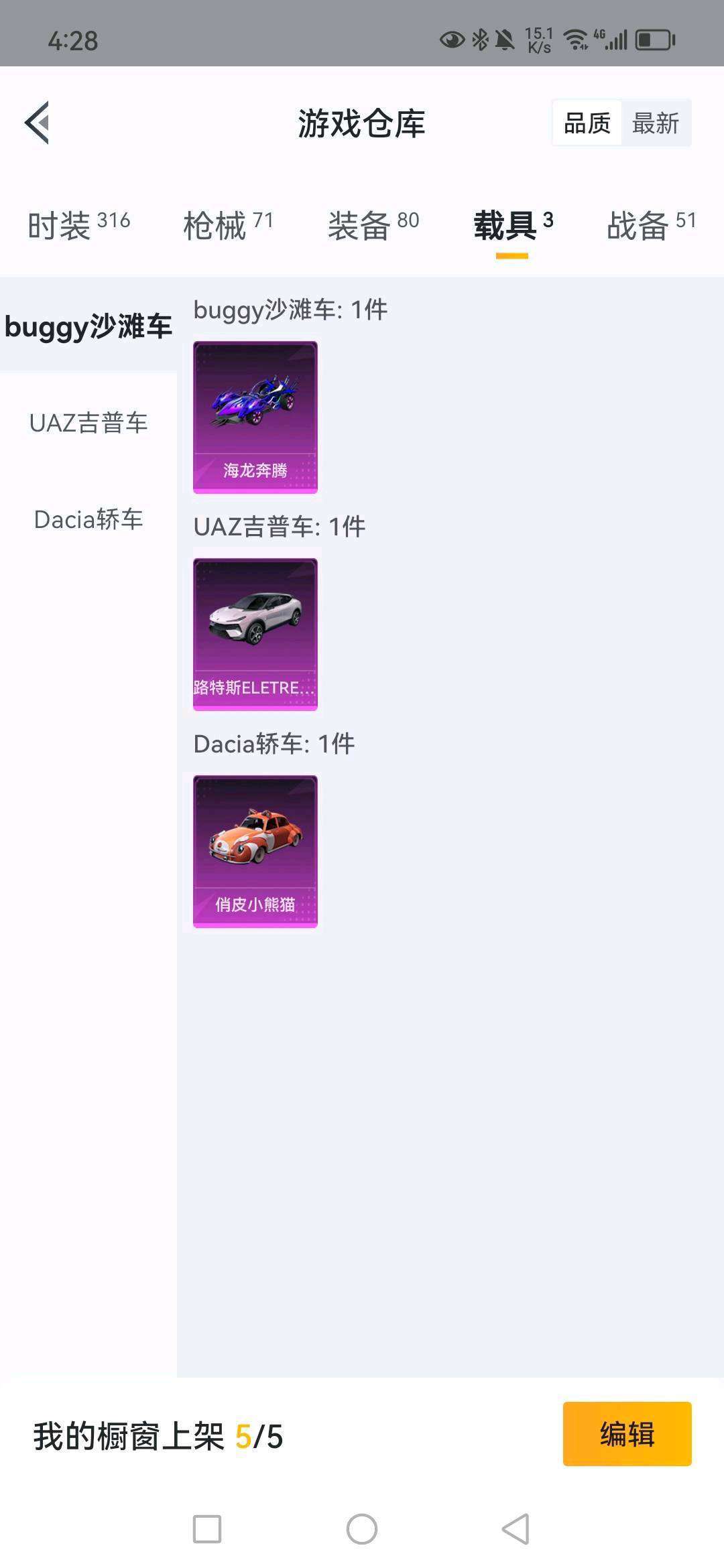
Task: Open the 装备 tab
Action: (373, 225)
